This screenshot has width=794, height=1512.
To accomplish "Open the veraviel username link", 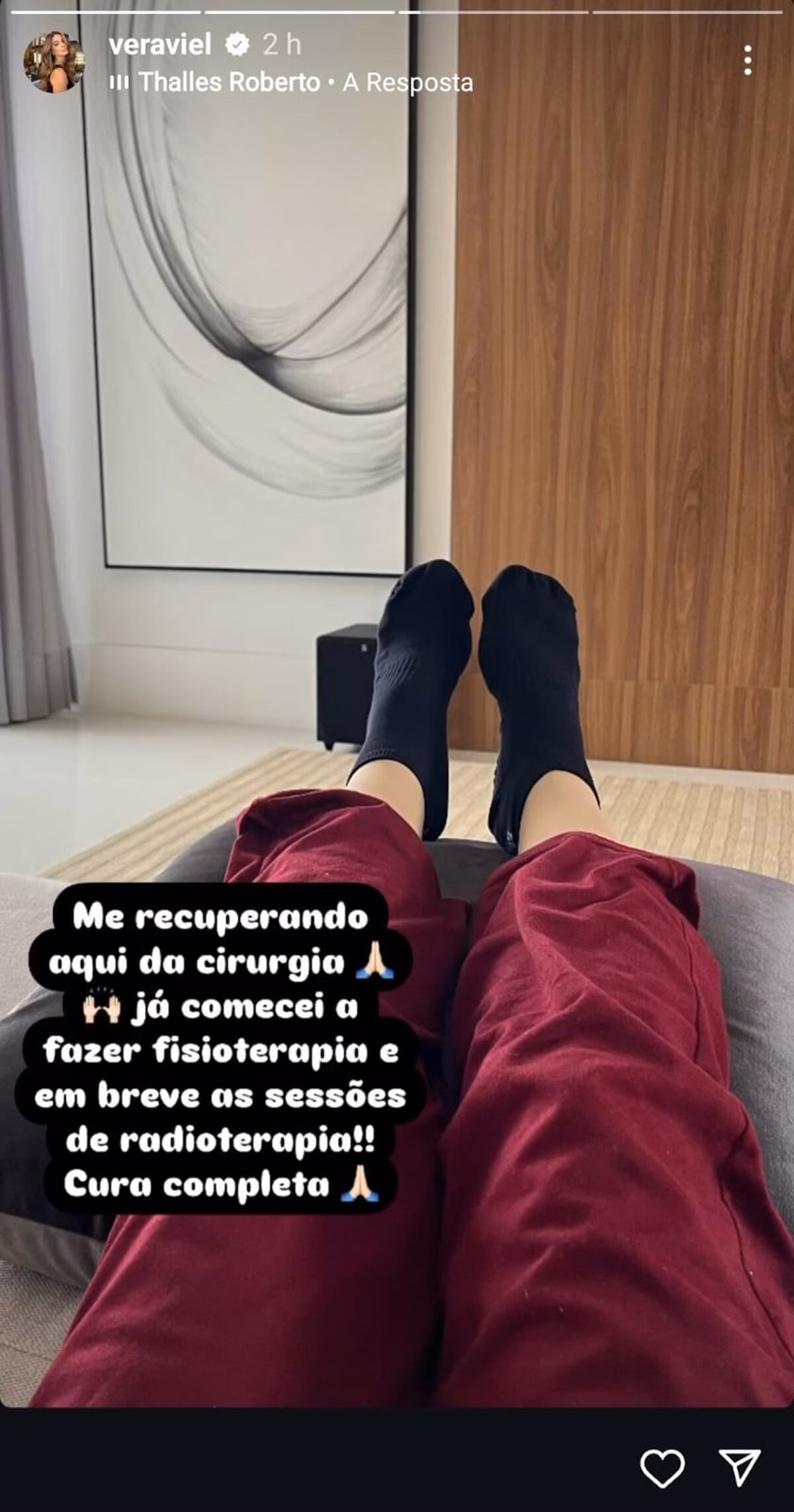I will pyautogui.click(x=159, y=44).
